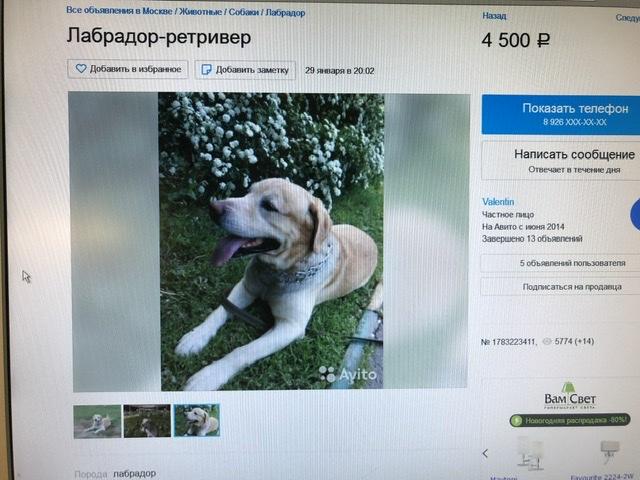This screenshot has width=640, height=480.
Task: Go back via the 'Назад' link
Action: pyautogui.click(x=494, y=17)
